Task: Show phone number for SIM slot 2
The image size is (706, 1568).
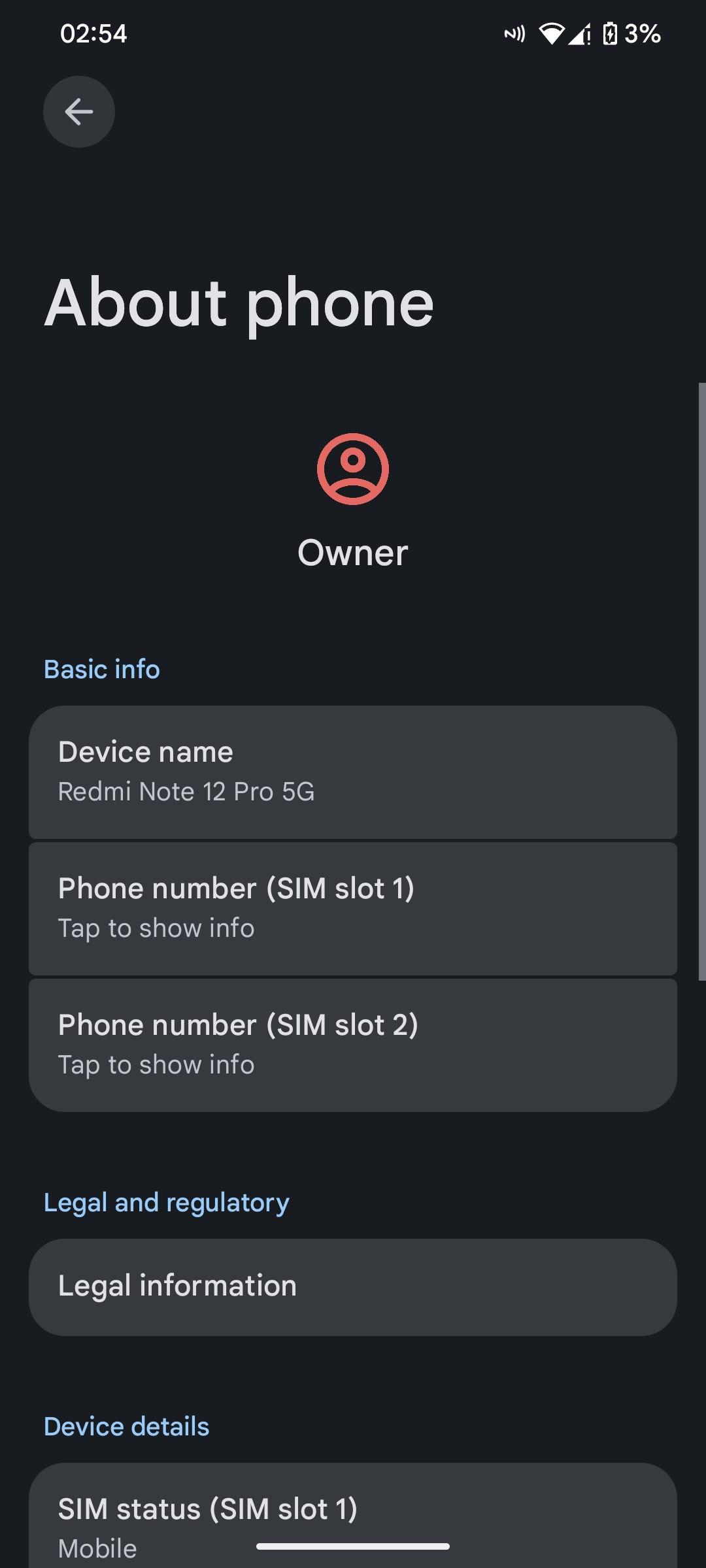Action: [x=353, y=1045]
